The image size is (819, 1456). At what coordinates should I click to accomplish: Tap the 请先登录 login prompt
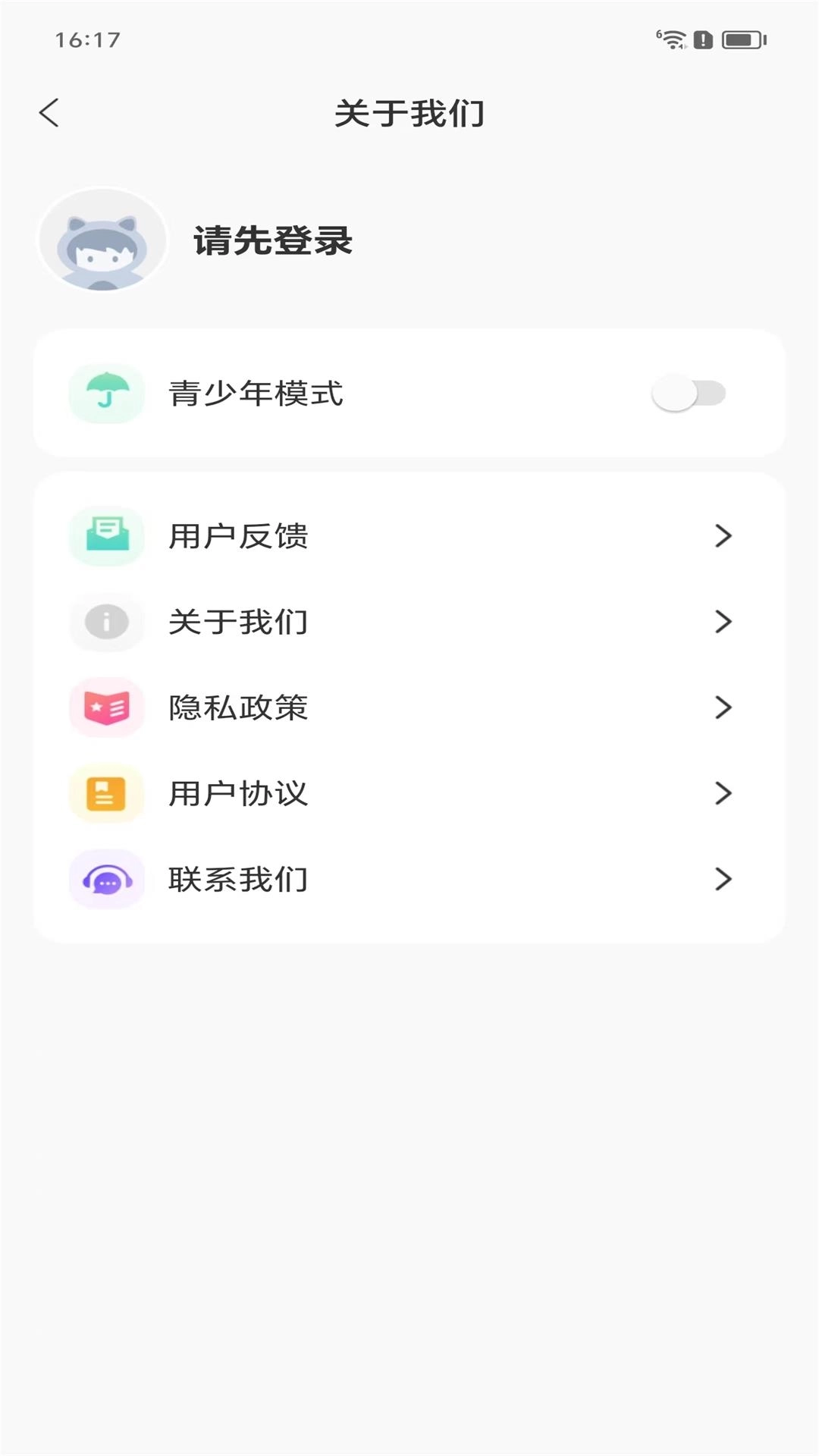click(x=273, y=241)
